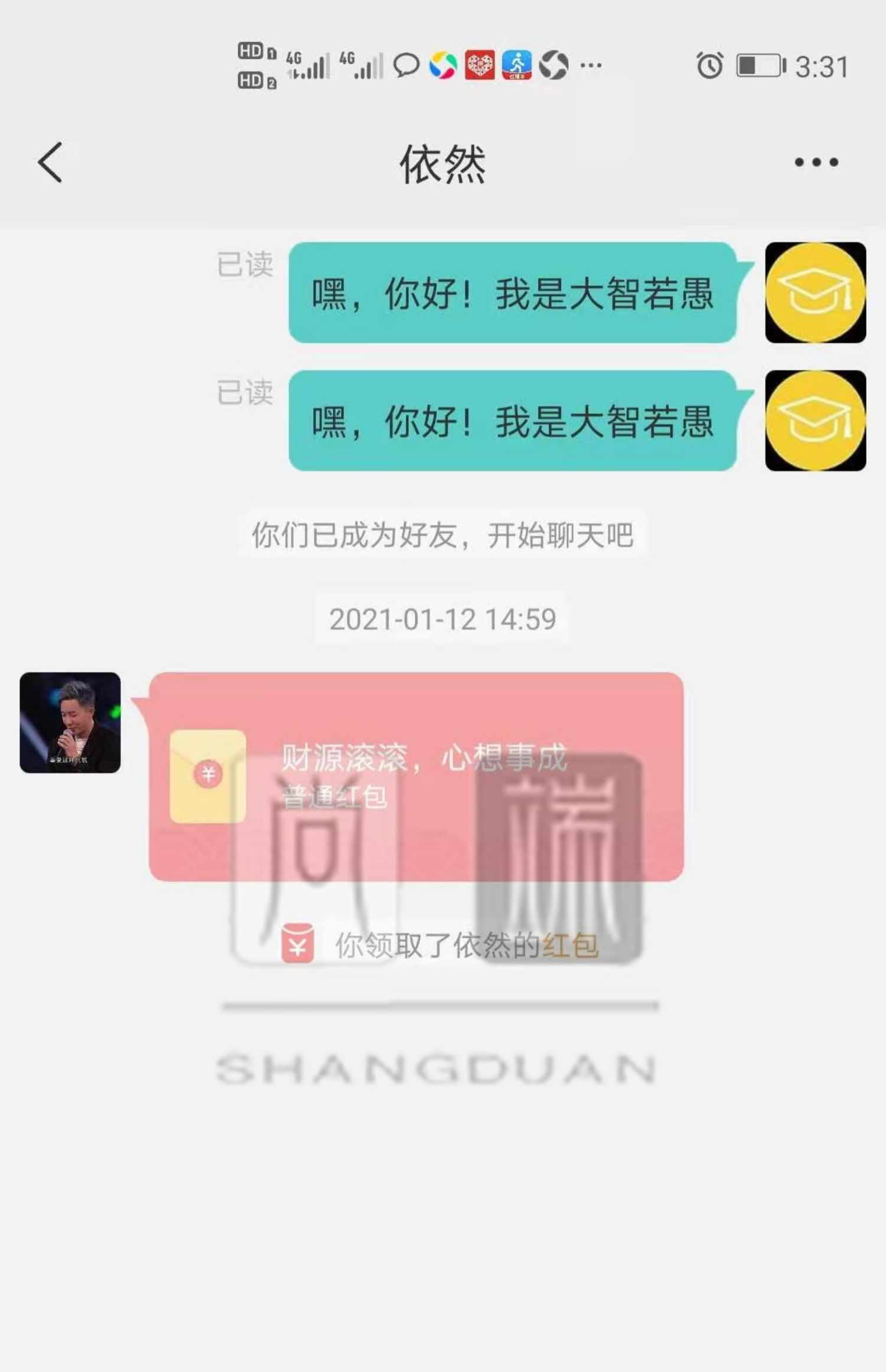Open the 财源滚滚 red packet message
886x1372 pixels.
(416, 776)
